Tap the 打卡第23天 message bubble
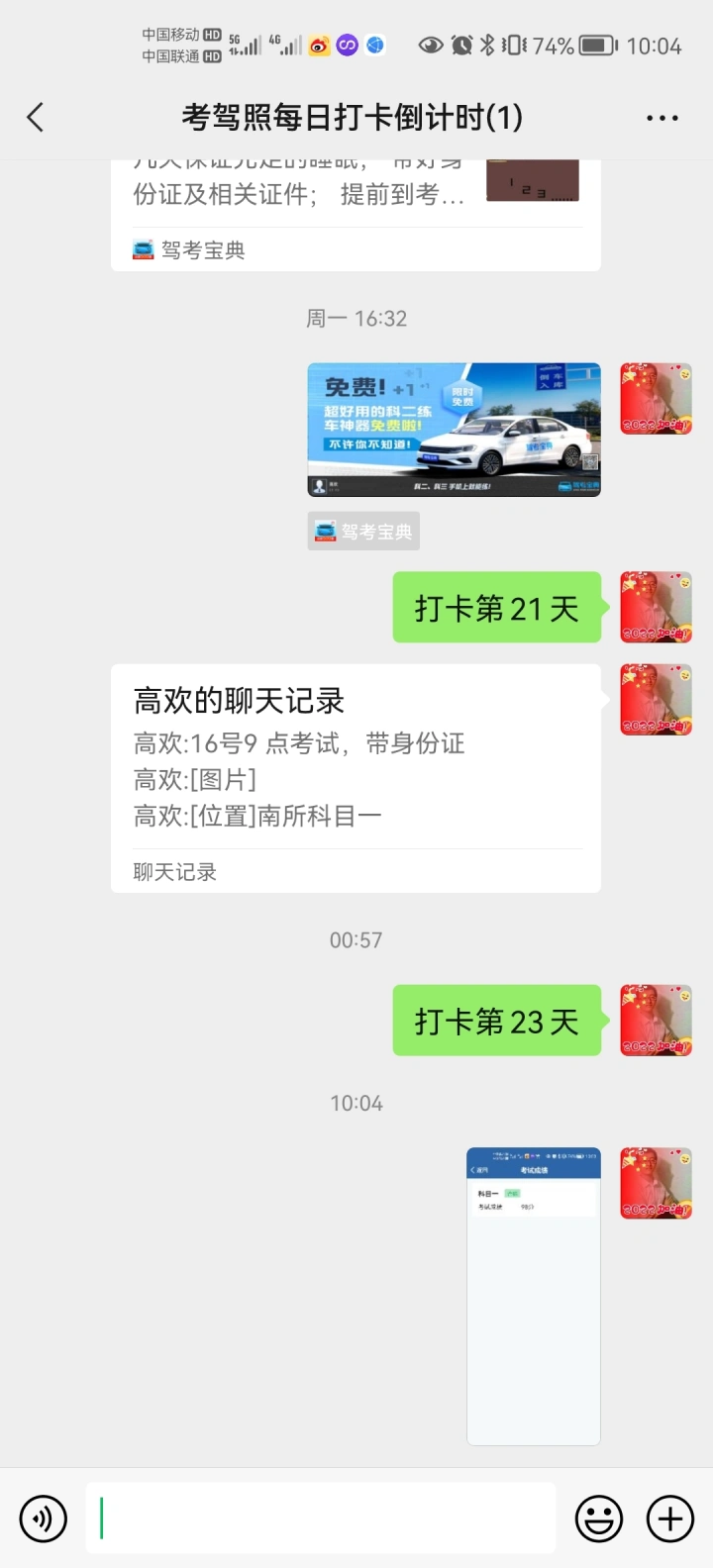The height and width of the screenshot is (1568, 713). tap(496, 1021)
